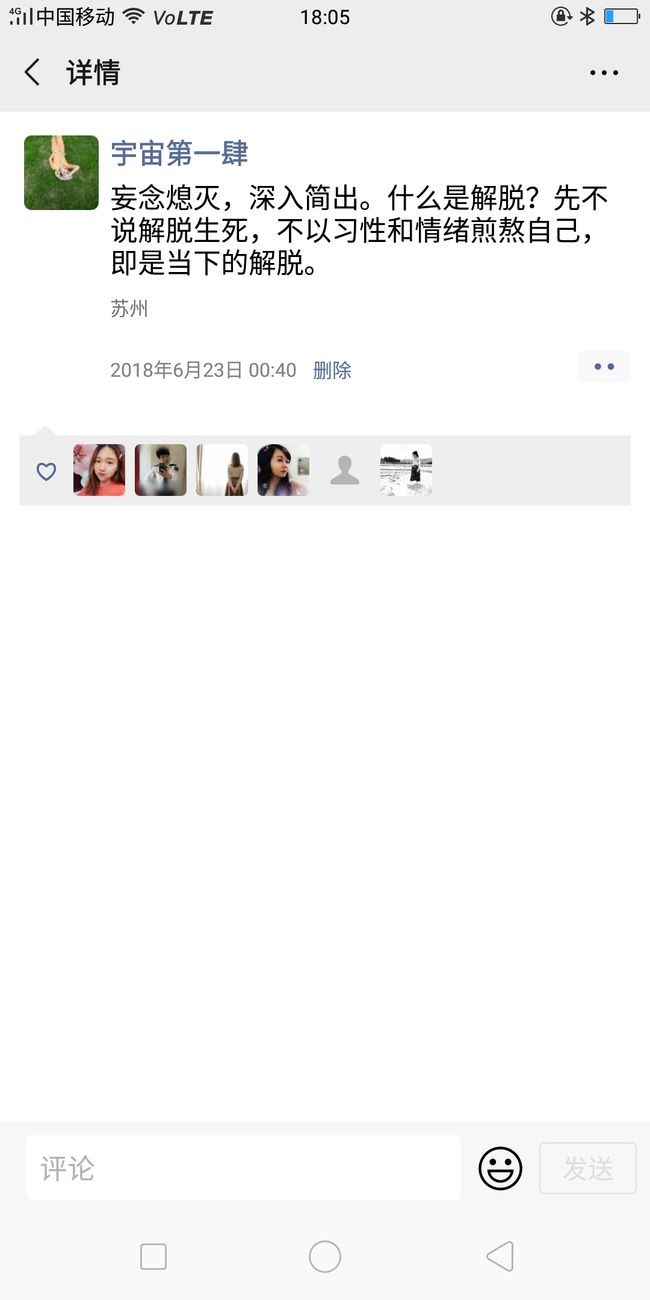650x1300 pixels.
Task: Open the three-dot overflow menu
Action: click(604, 73)
